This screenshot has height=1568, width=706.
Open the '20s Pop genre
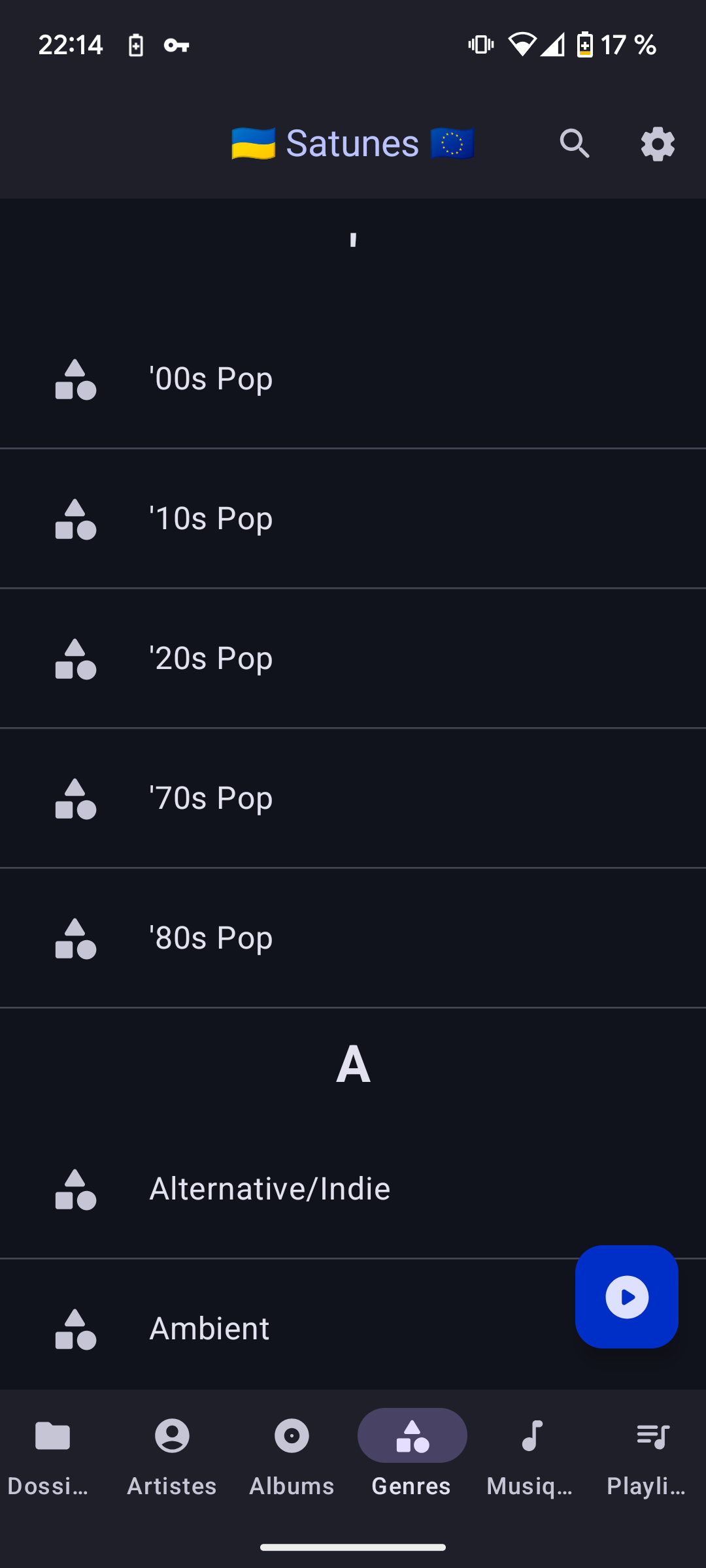pos(353,659)
